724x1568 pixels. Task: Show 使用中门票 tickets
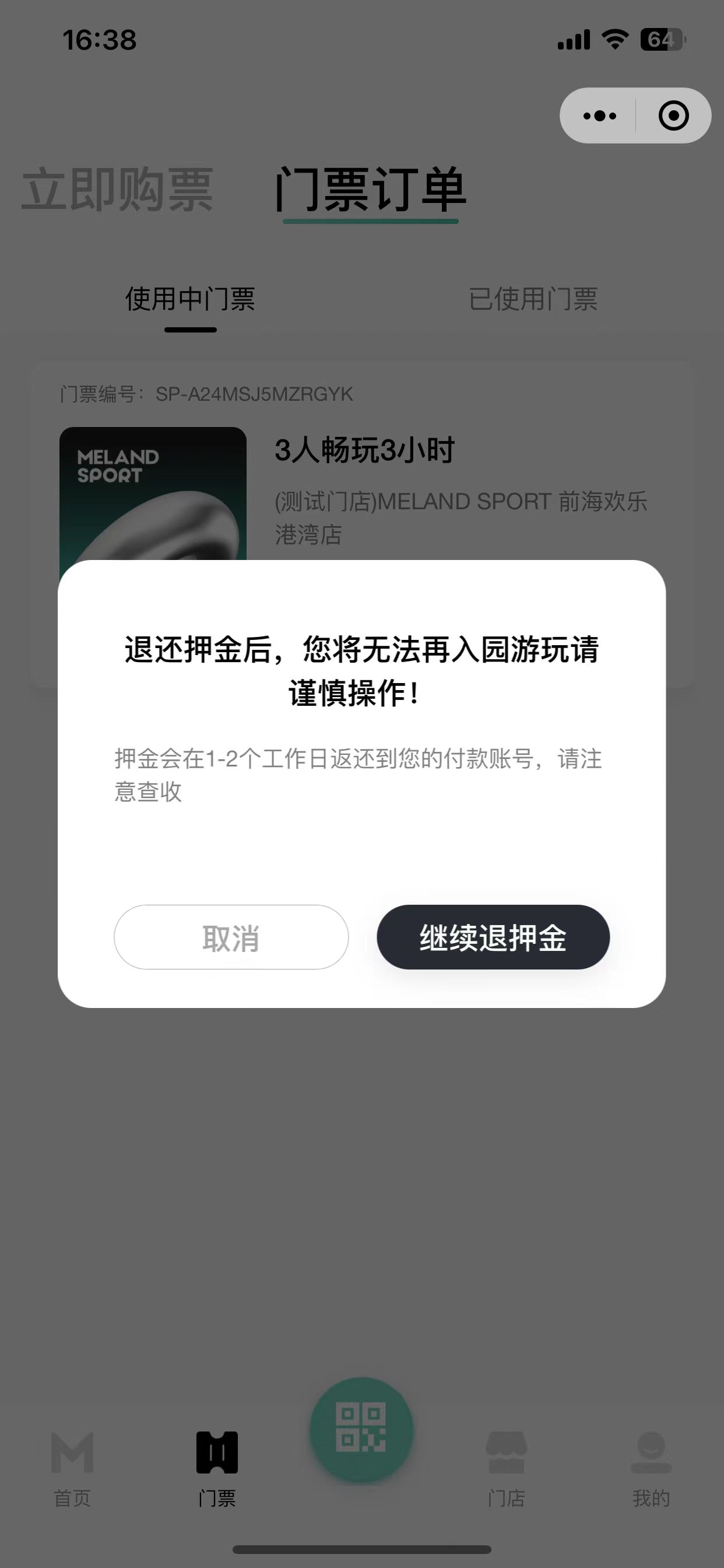click(x=190, y=299)
